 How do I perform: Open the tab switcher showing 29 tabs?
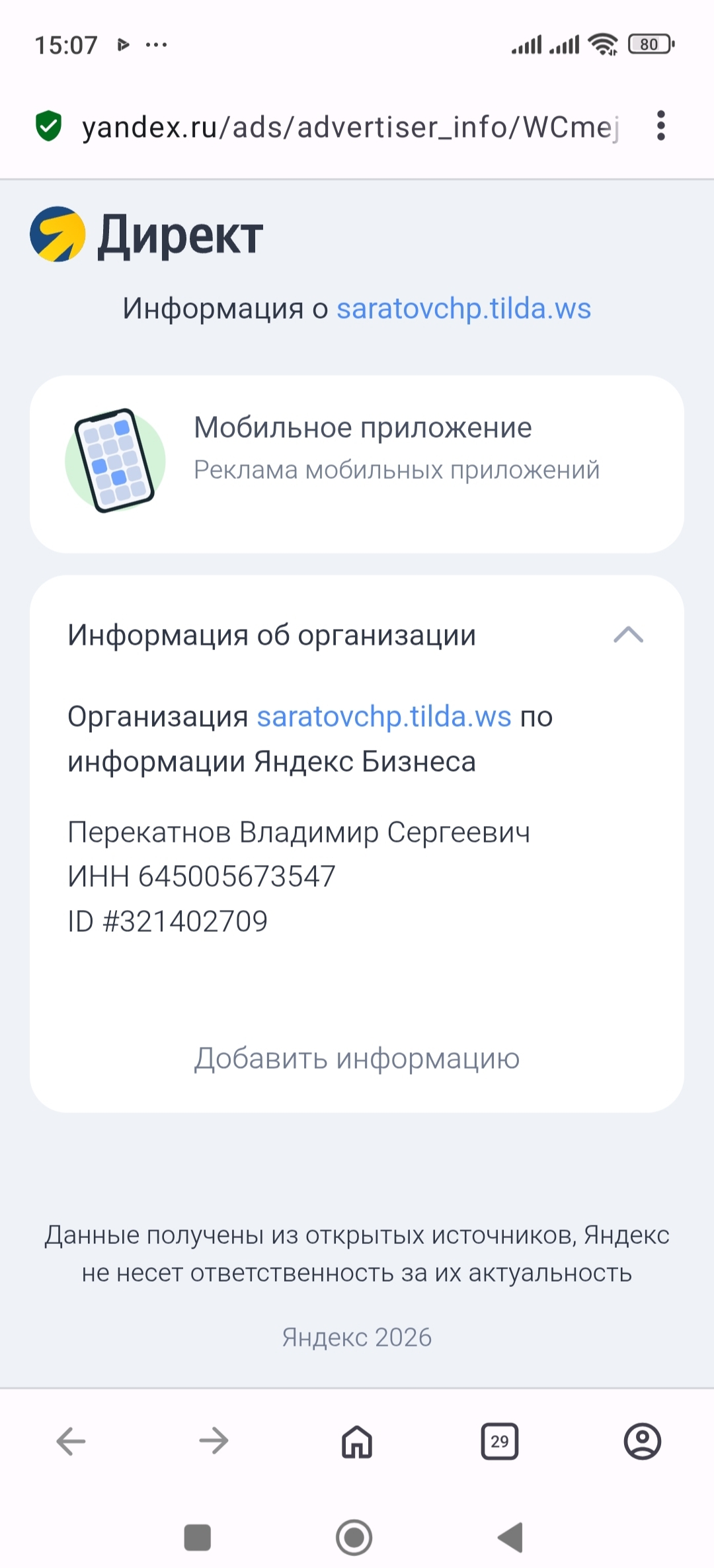point(500,1441)
